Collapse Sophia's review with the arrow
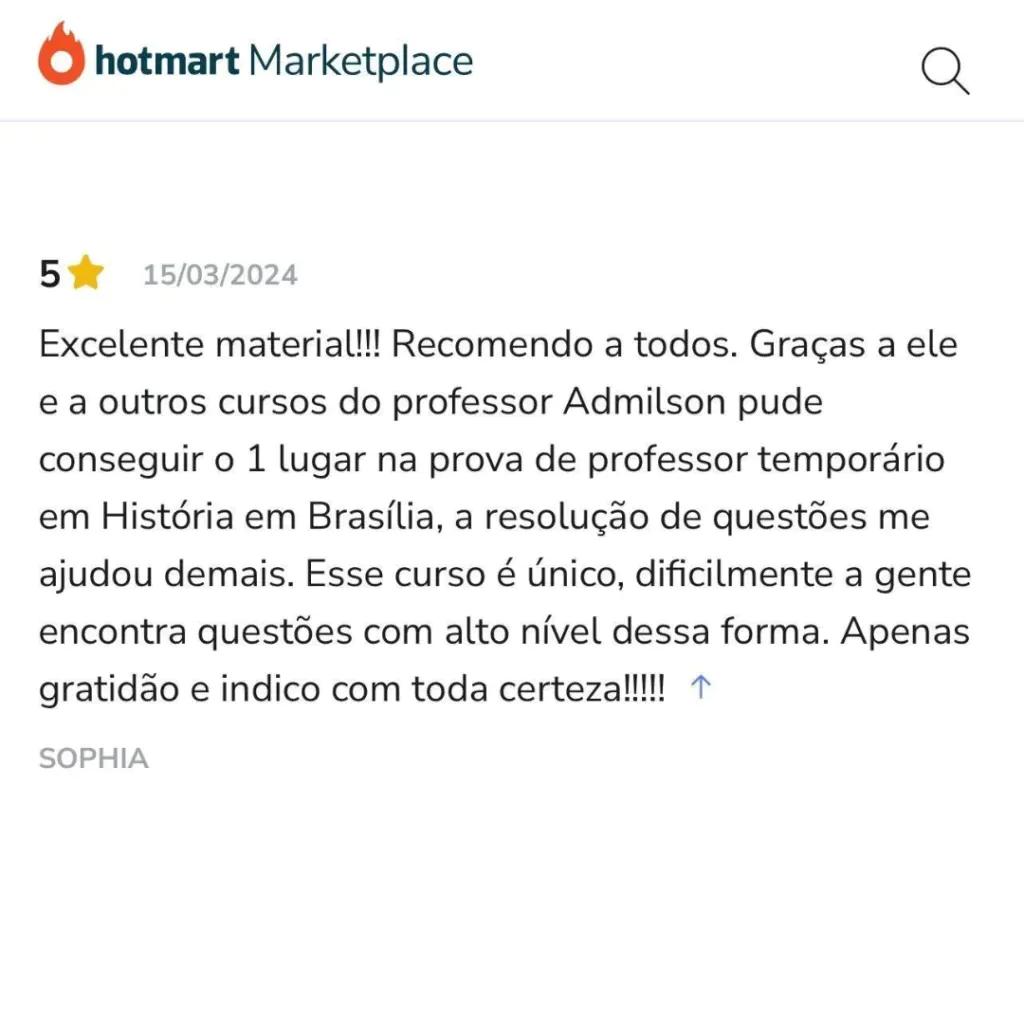 click(700, 687)
